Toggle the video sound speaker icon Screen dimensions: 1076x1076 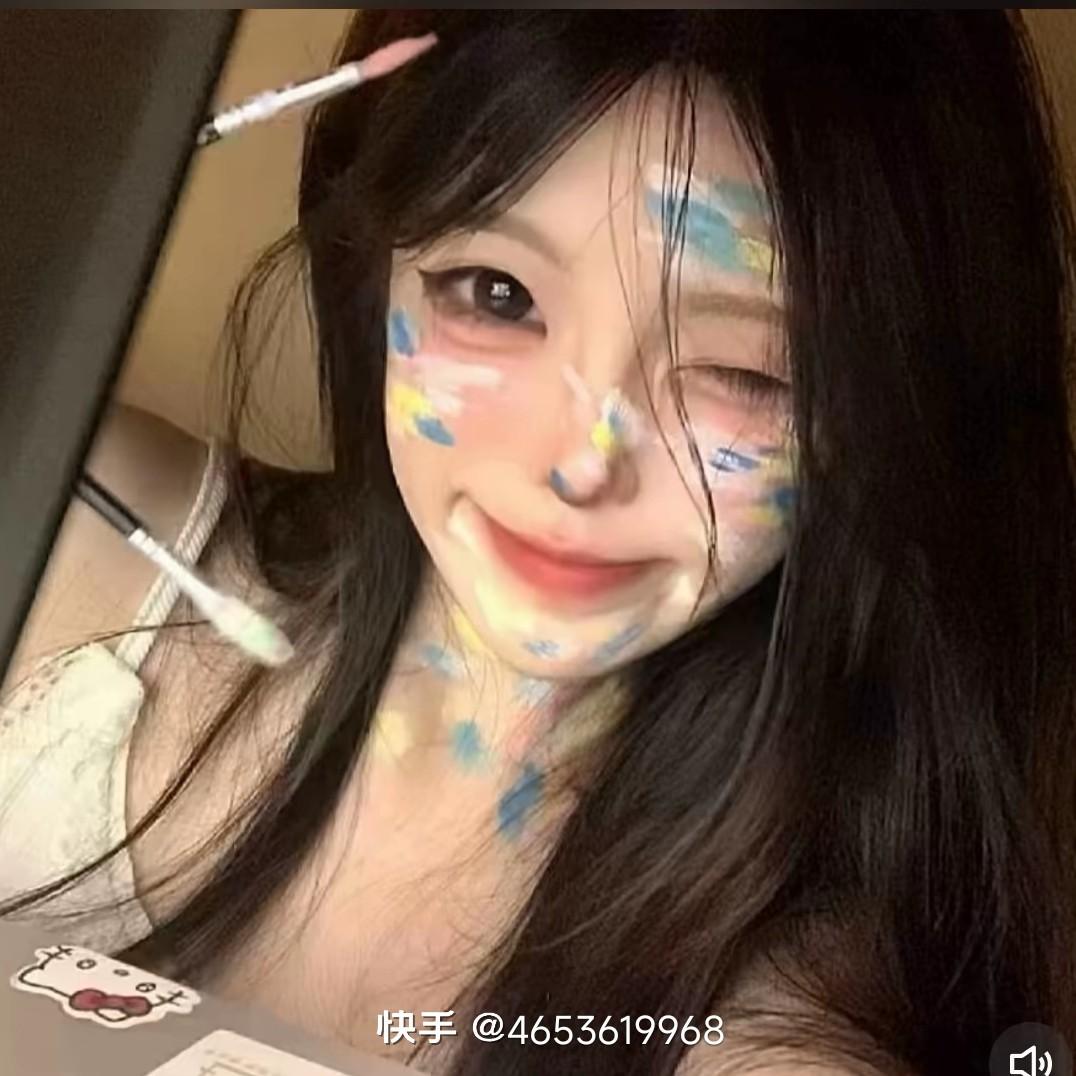pos(1030,1059)
